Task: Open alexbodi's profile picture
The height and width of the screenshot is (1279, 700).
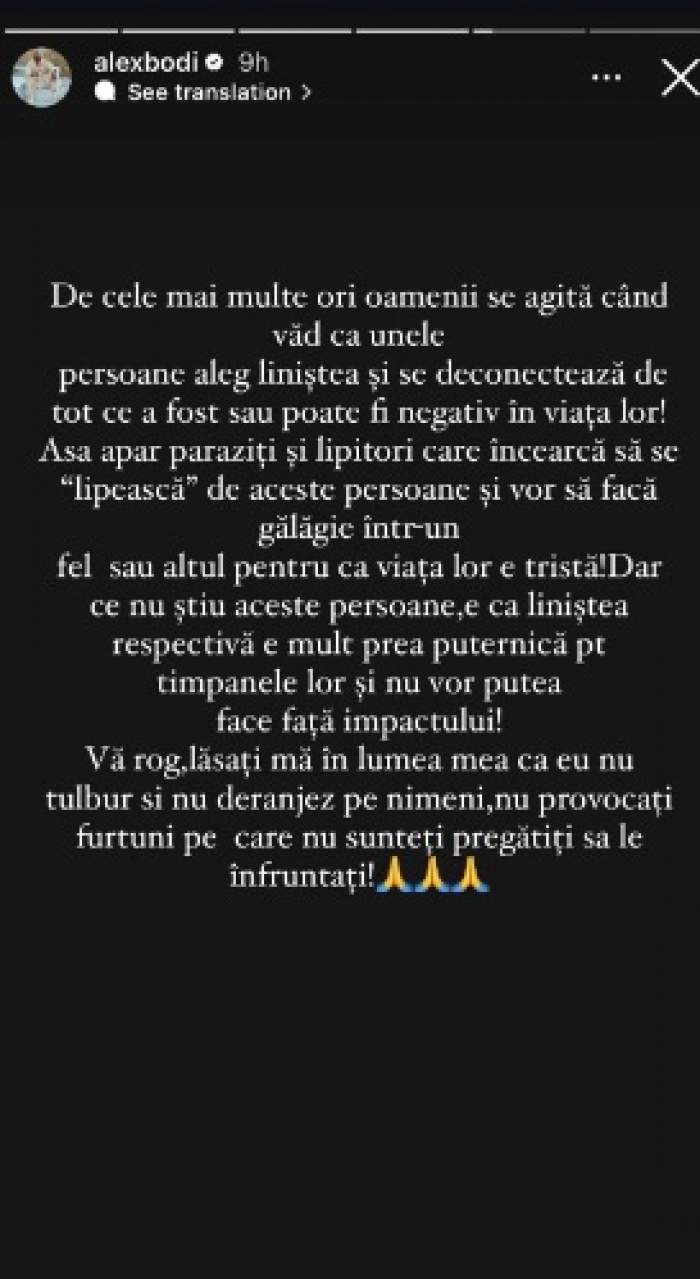Action: 41,77
